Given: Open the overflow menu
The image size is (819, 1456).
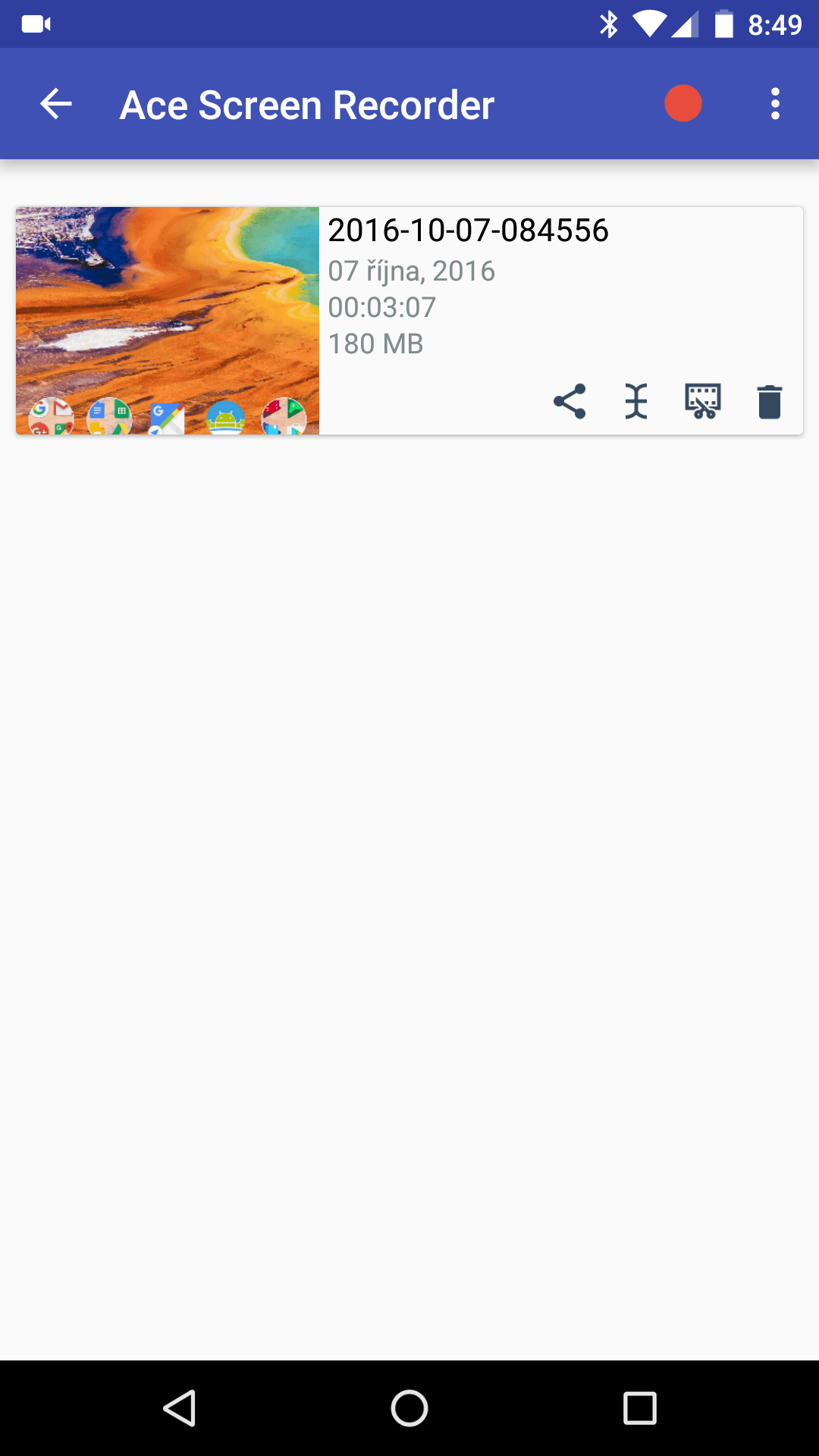Looking at the screenshot, I should (x=775, y=104).
